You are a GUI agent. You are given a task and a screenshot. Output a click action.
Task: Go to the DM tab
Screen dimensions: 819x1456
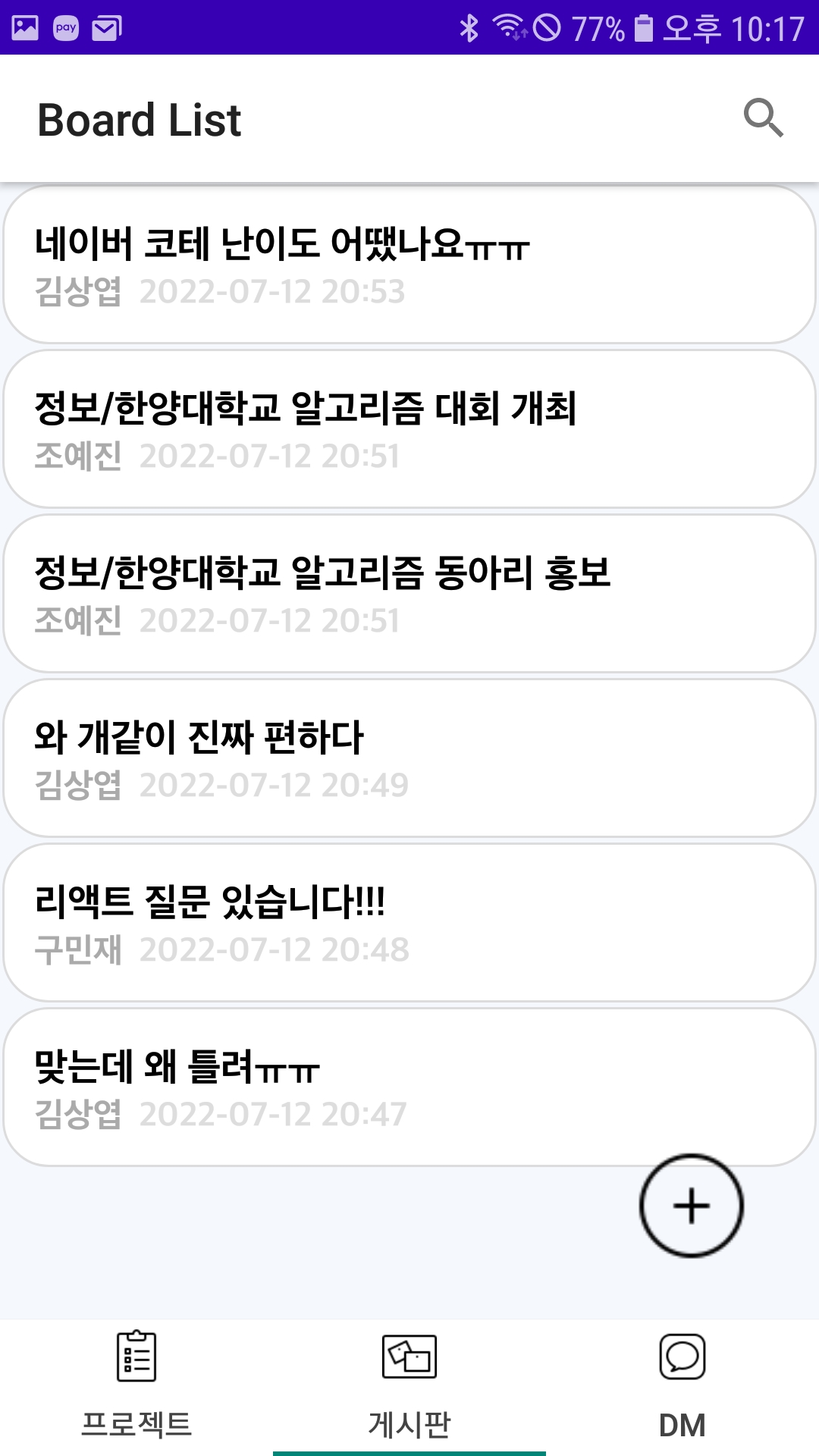point(682,1386)
